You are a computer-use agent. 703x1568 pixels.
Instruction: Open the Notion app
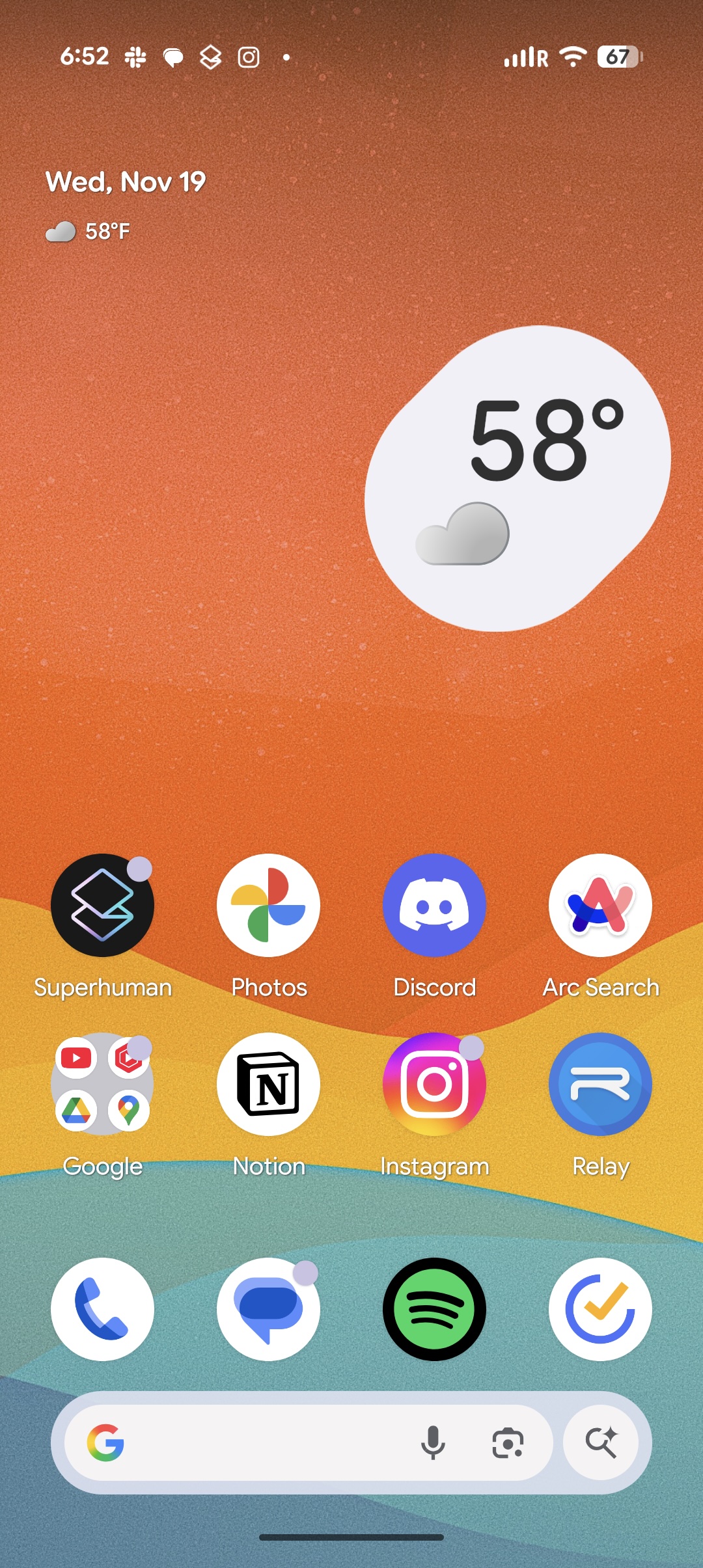point(268,1084)
